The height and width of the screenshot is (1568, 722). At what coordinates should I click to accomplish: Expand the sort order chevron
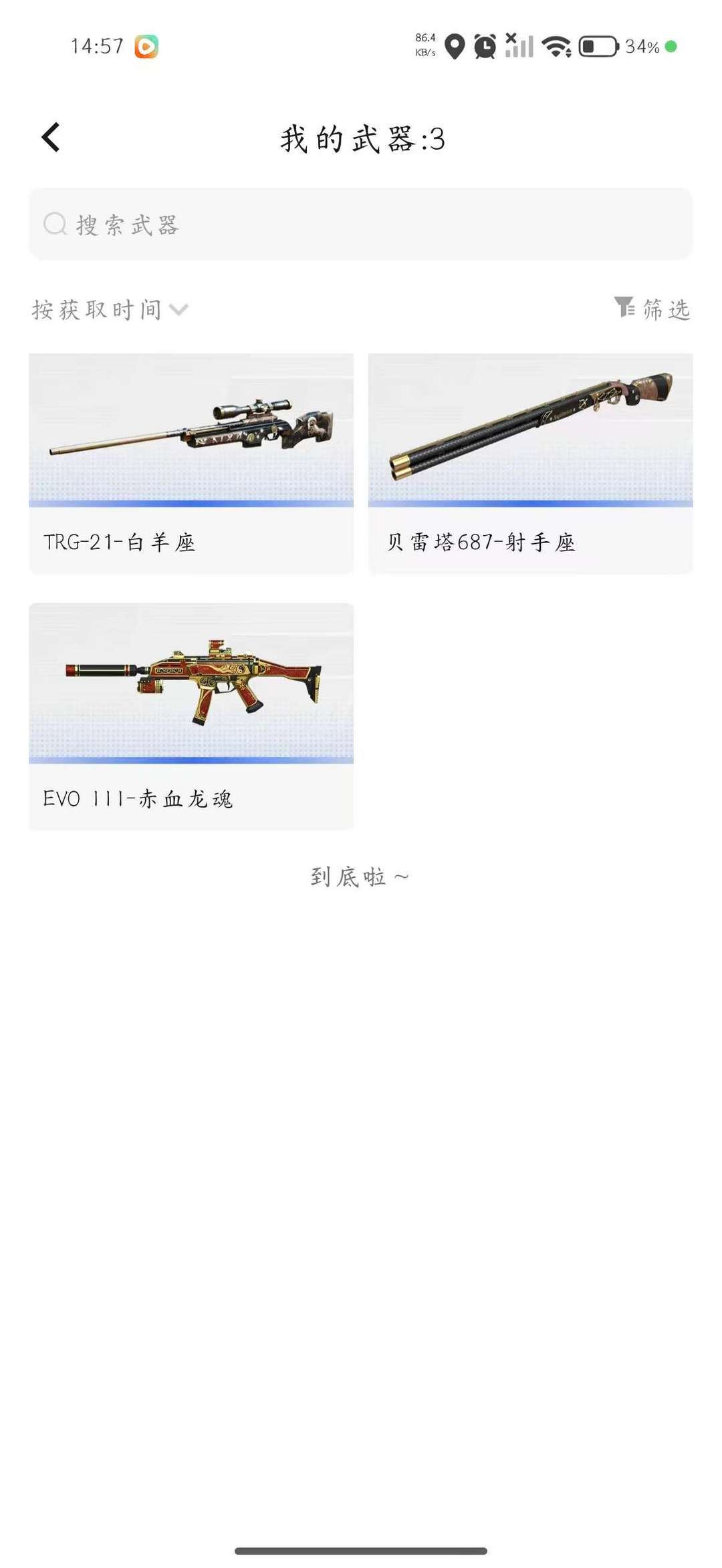pyautogui.click(x=178, y=309)
